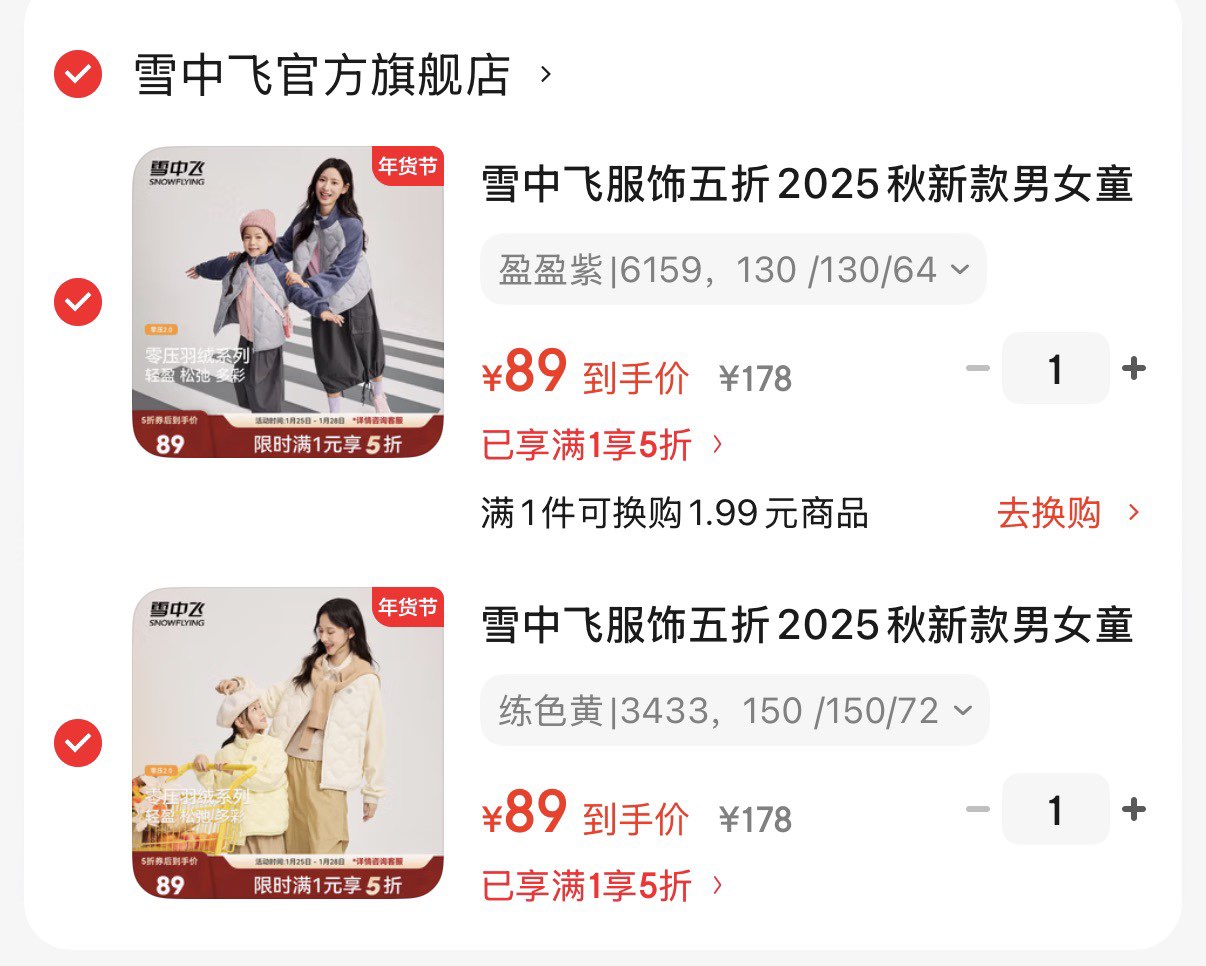Image resolution: width=1206 pixels, height=966 pixels.
Task: Edit the quantity field of 盈盈紫 item
Action: tap(1055, 369)
